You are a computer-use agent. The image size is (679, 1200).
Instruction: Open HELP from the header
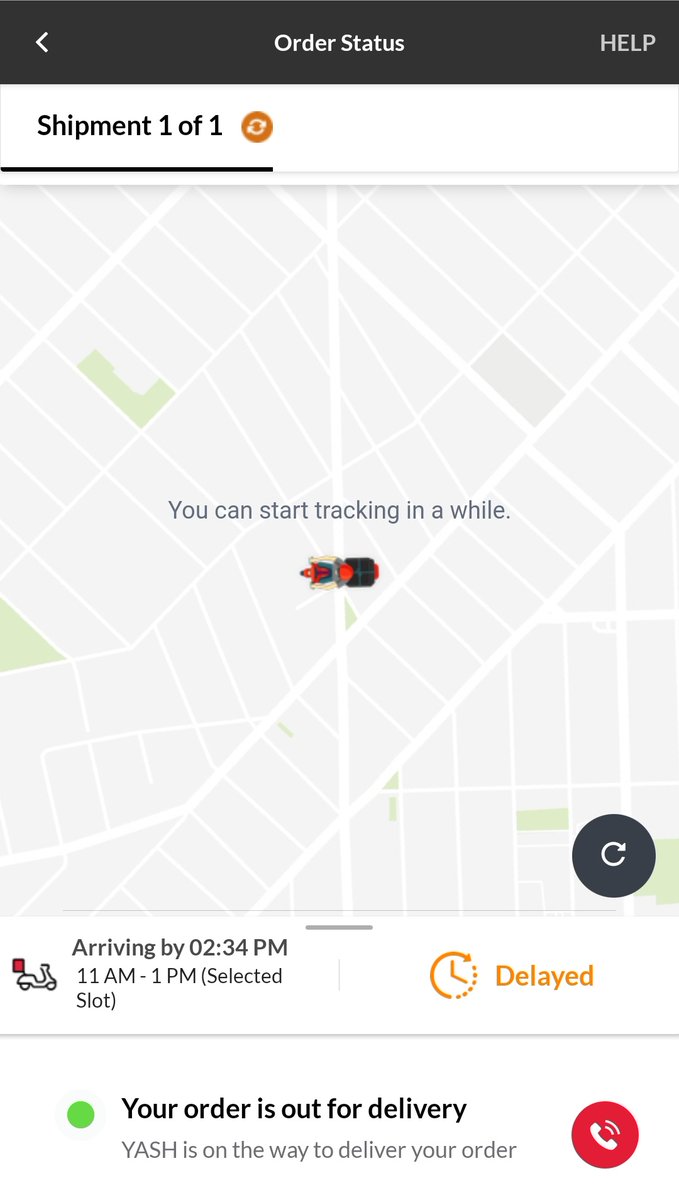pos(627,43)
